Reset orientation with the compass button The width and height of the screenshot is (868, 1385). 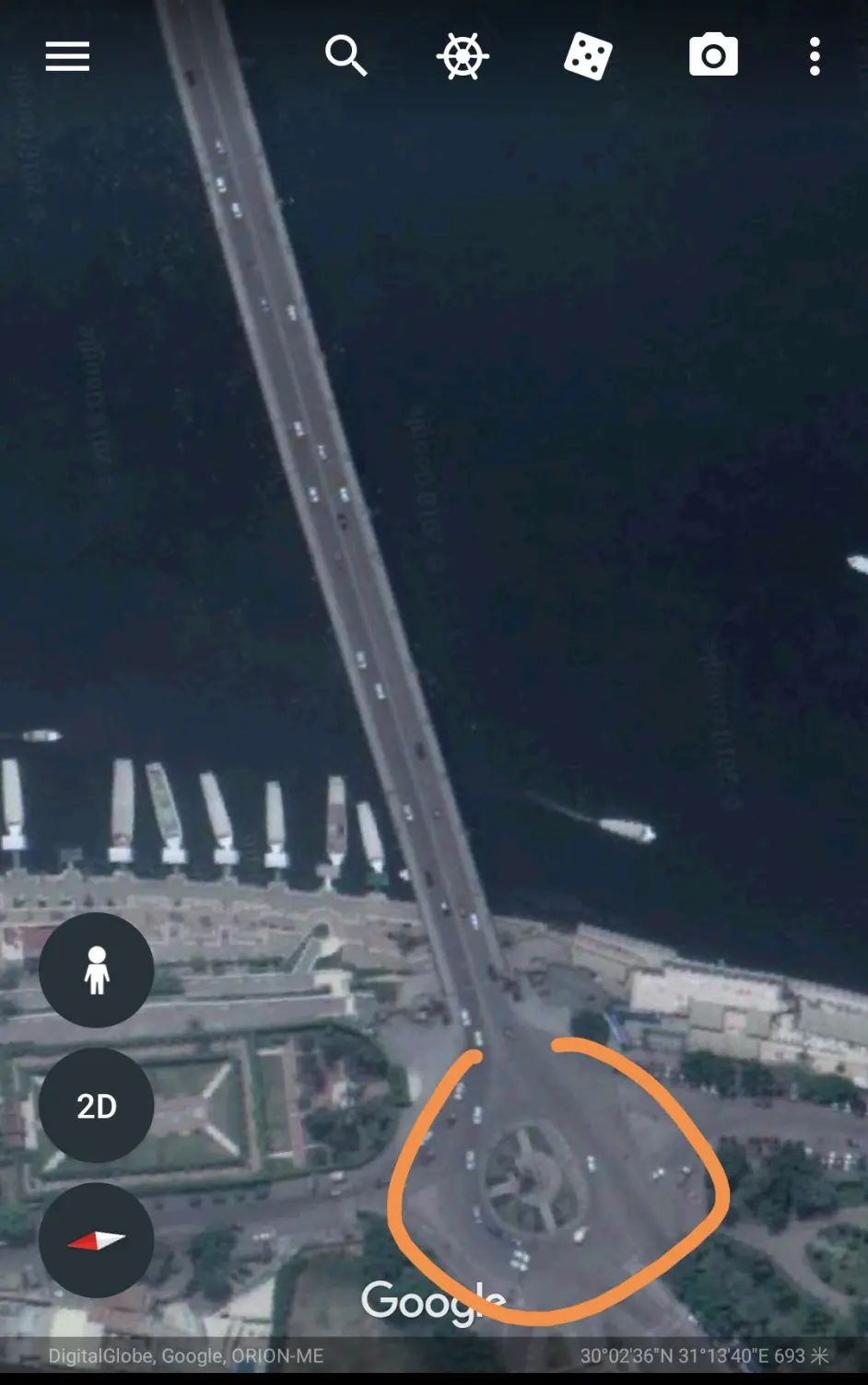pyautogui.click(x=97, y=1240)
